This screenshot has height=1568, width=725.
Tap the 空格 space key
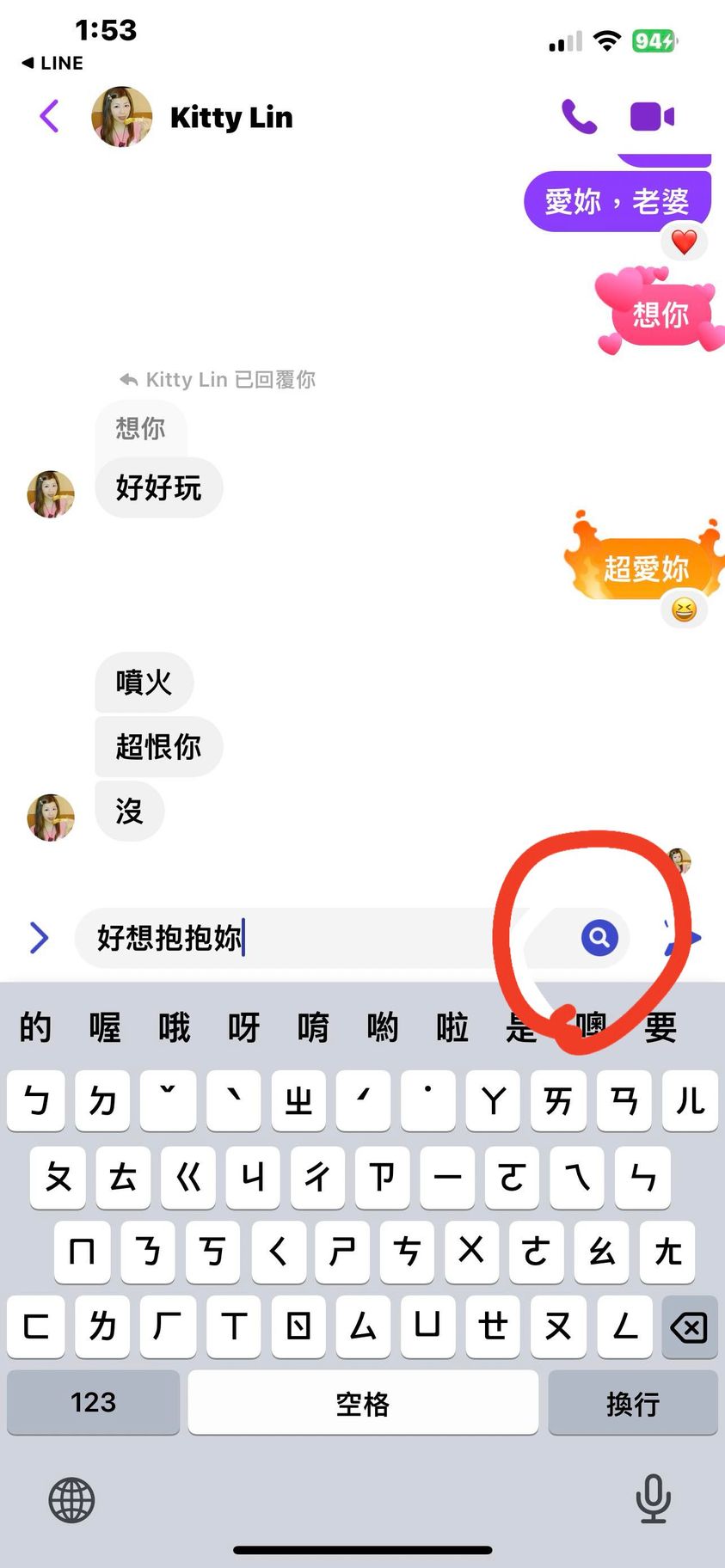[362, 1403]
